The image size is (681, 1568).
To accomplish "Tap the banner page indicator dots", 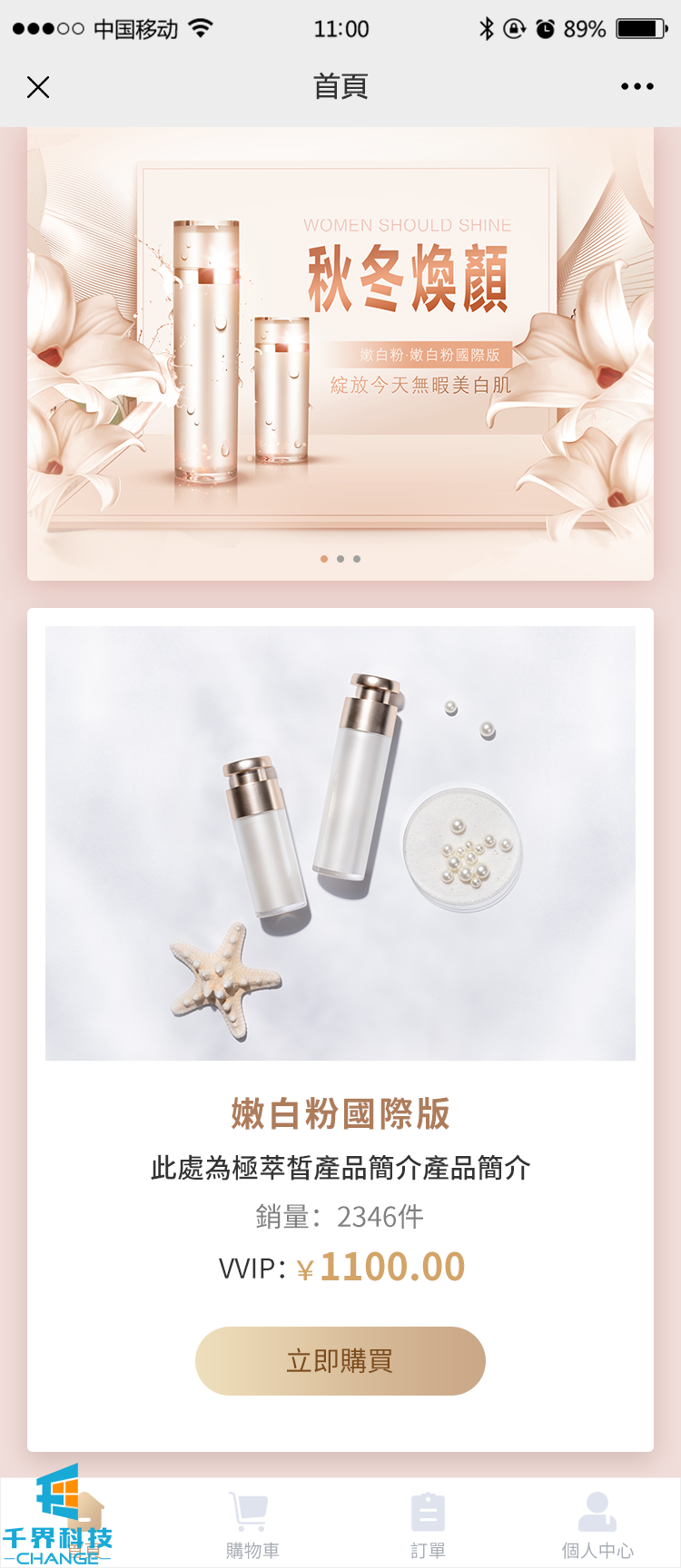I will (340, 559).
